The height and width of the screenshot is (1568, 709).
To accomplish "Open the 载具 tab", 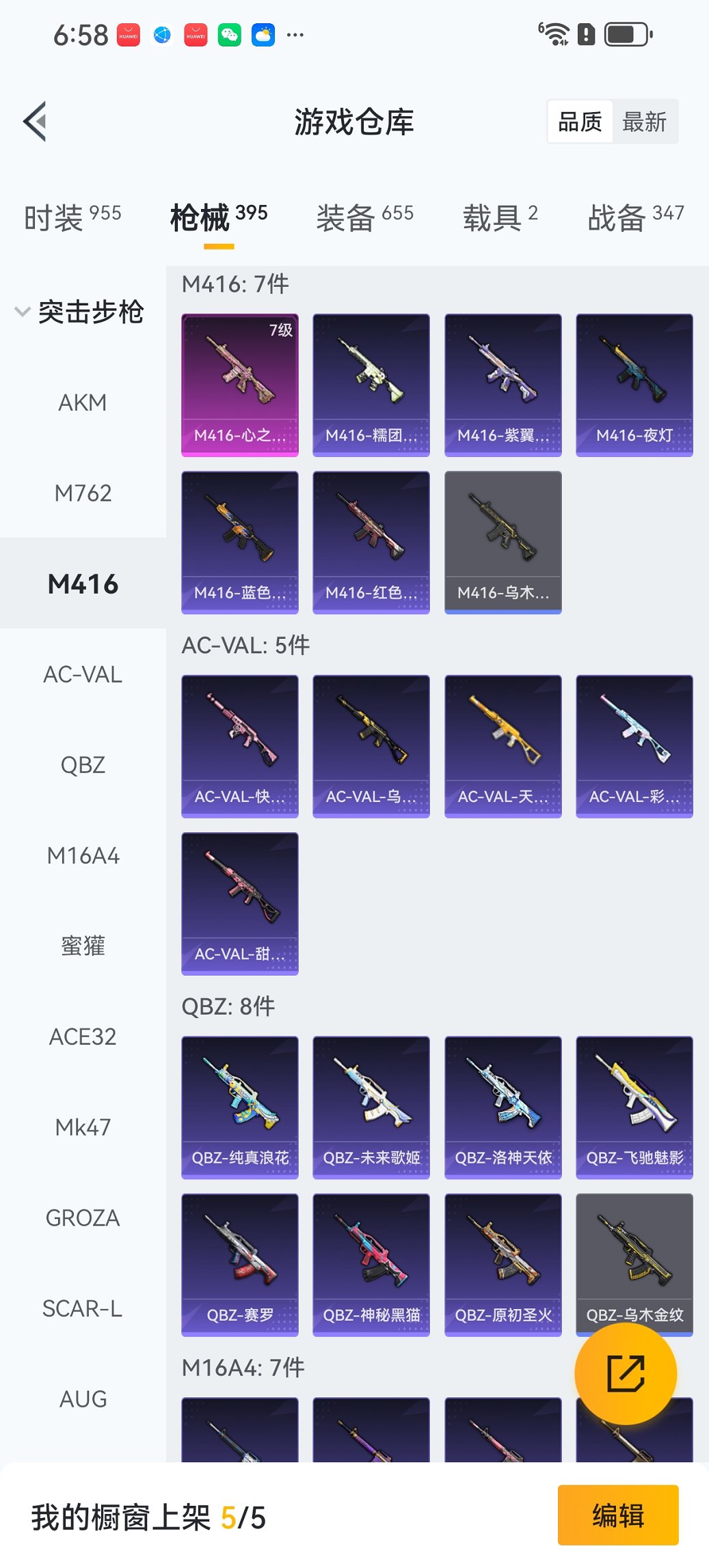I will click(500, 217).
